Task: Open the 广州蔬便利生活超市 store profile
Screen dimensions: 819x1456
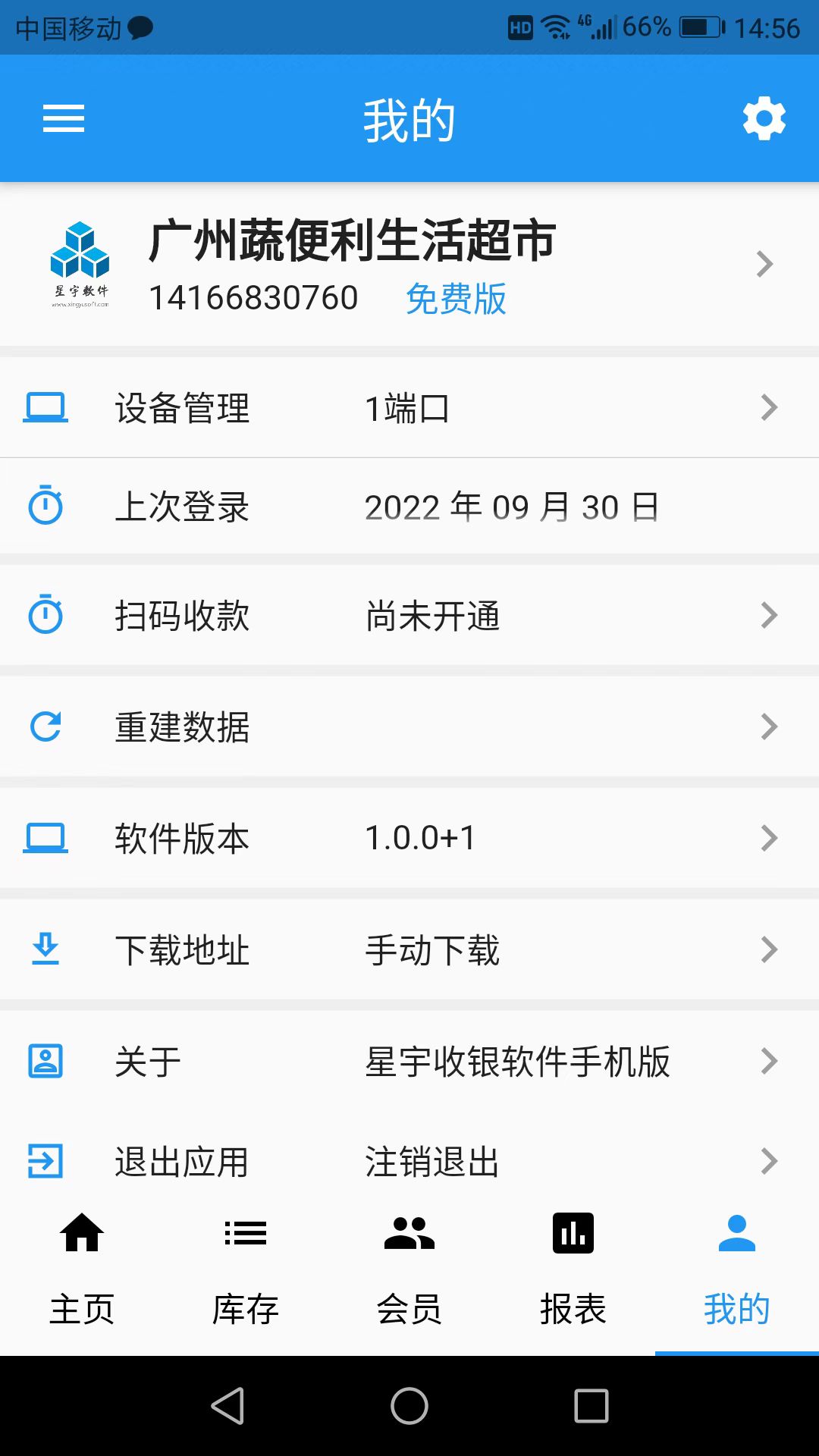Action: coord(409,264)
